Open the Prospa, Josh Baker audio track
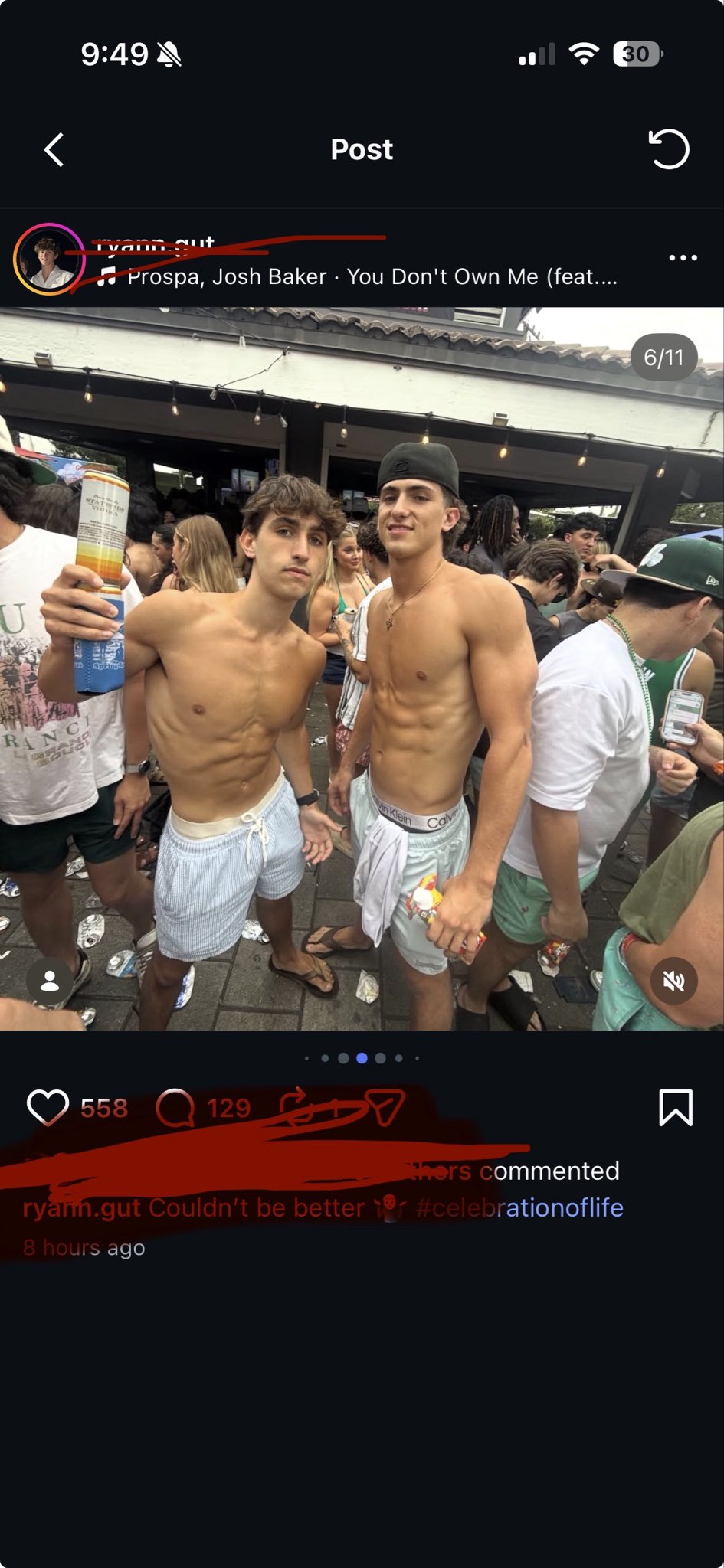Image resolution: width=724 pixels, height=1568 pixels. 372,276
